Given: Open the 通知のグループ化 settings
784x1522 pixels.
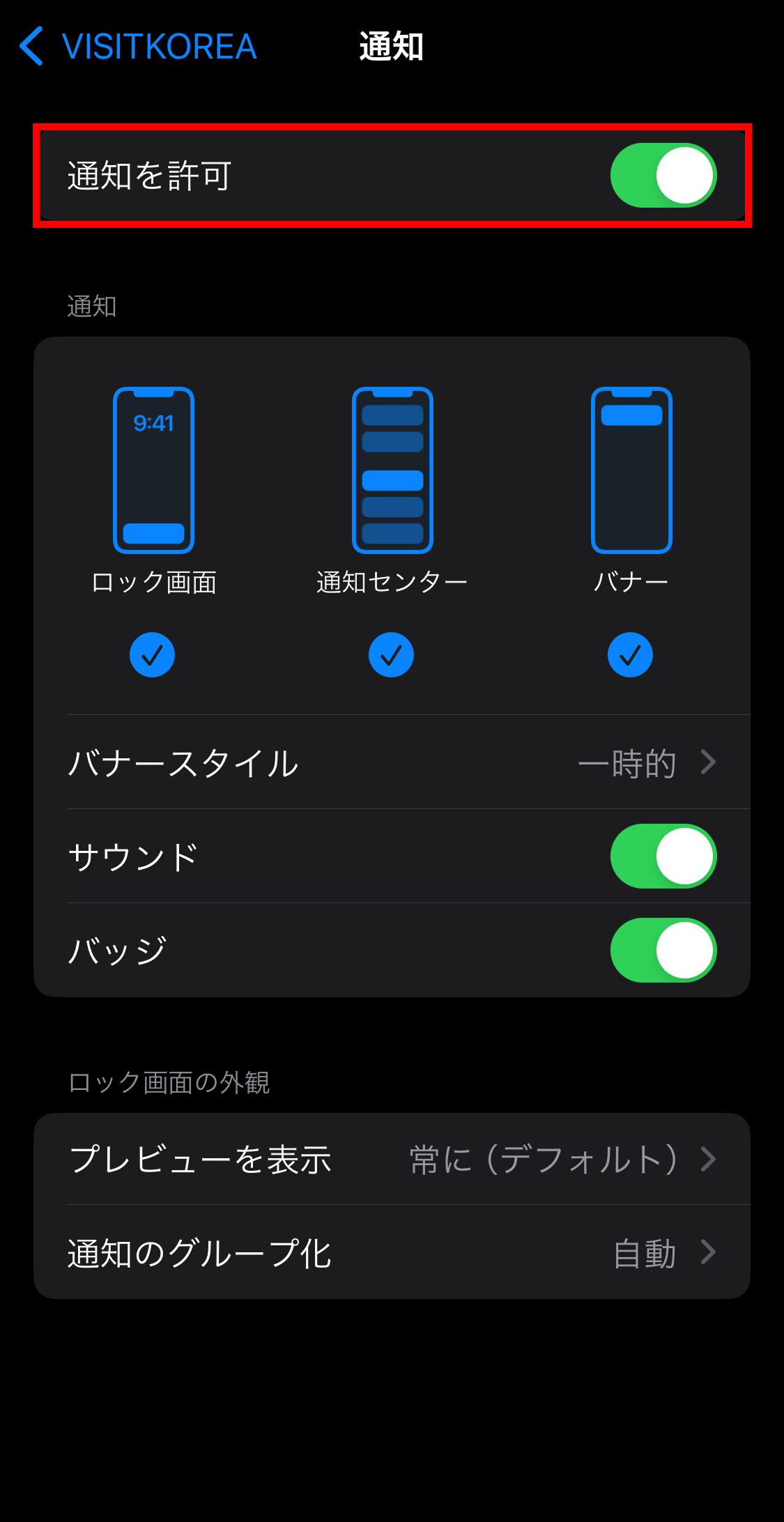Looking at the screenshot, I should [392, 1252].
